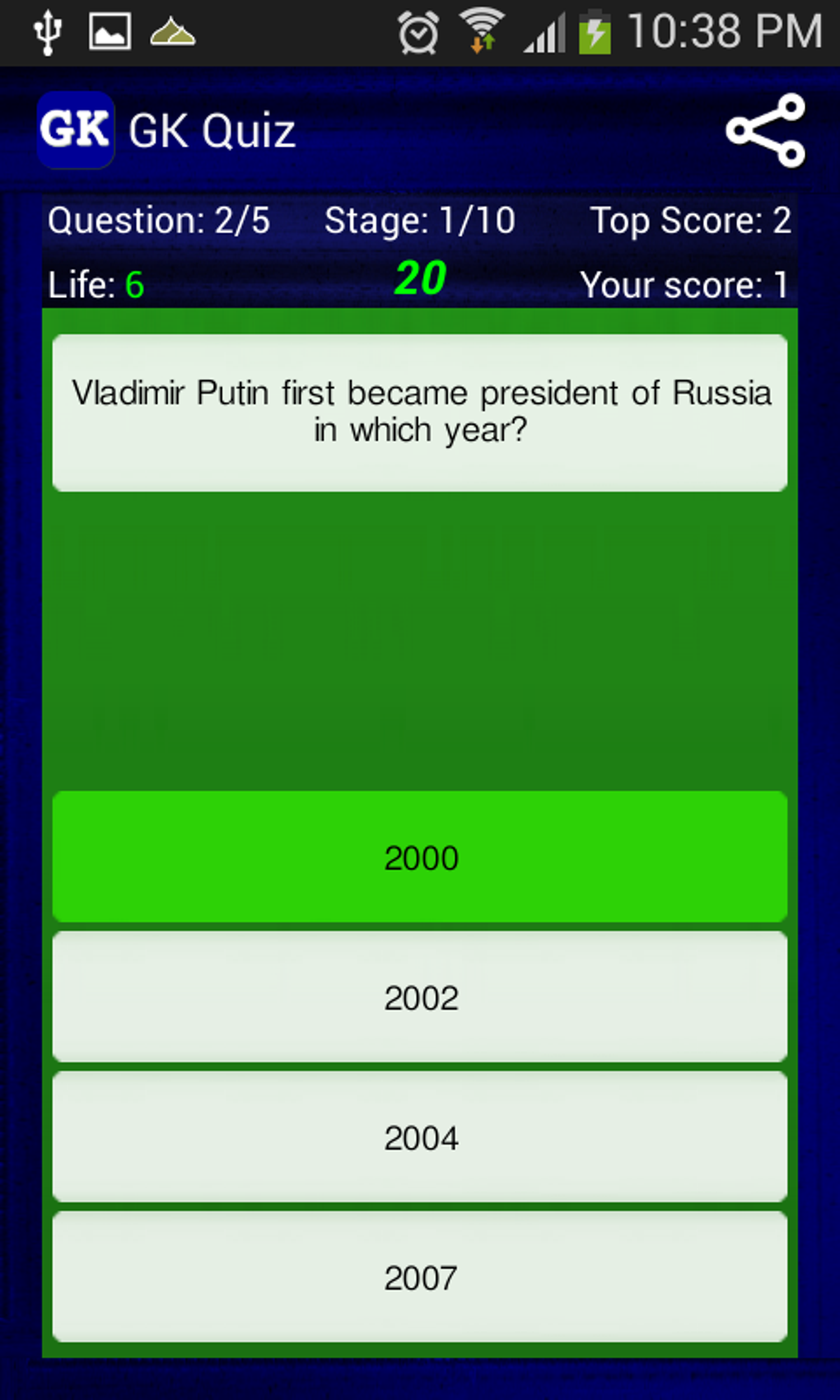
Task: Choose 2002 as the answer
Action: point(420,997)
